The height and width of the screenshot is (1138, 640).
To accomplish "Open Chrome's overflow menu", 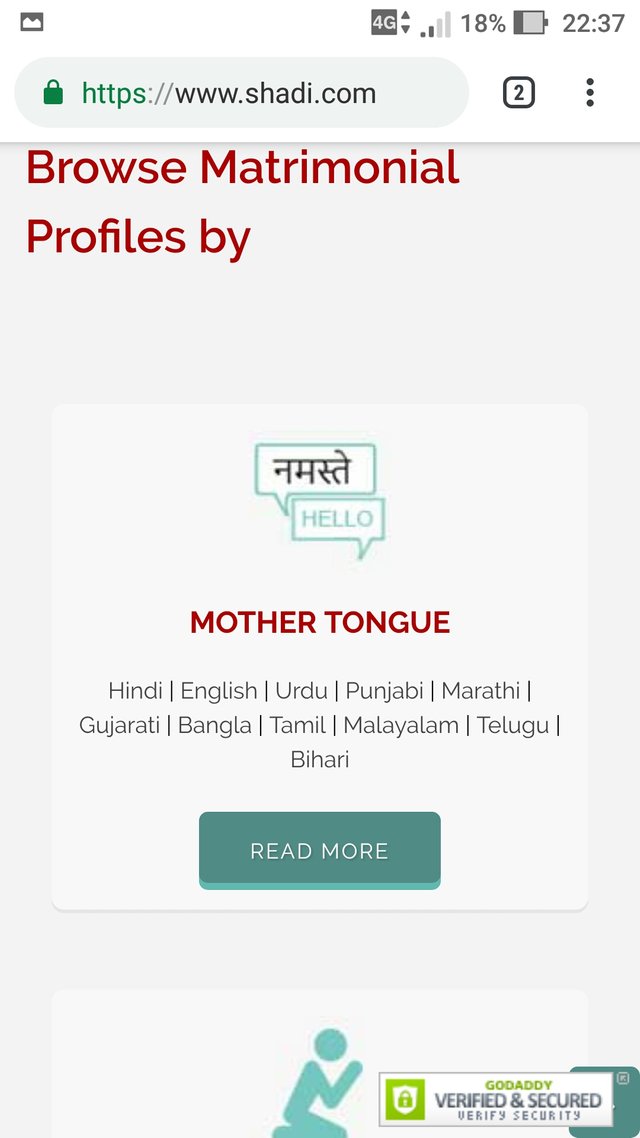I will [590, 94].
